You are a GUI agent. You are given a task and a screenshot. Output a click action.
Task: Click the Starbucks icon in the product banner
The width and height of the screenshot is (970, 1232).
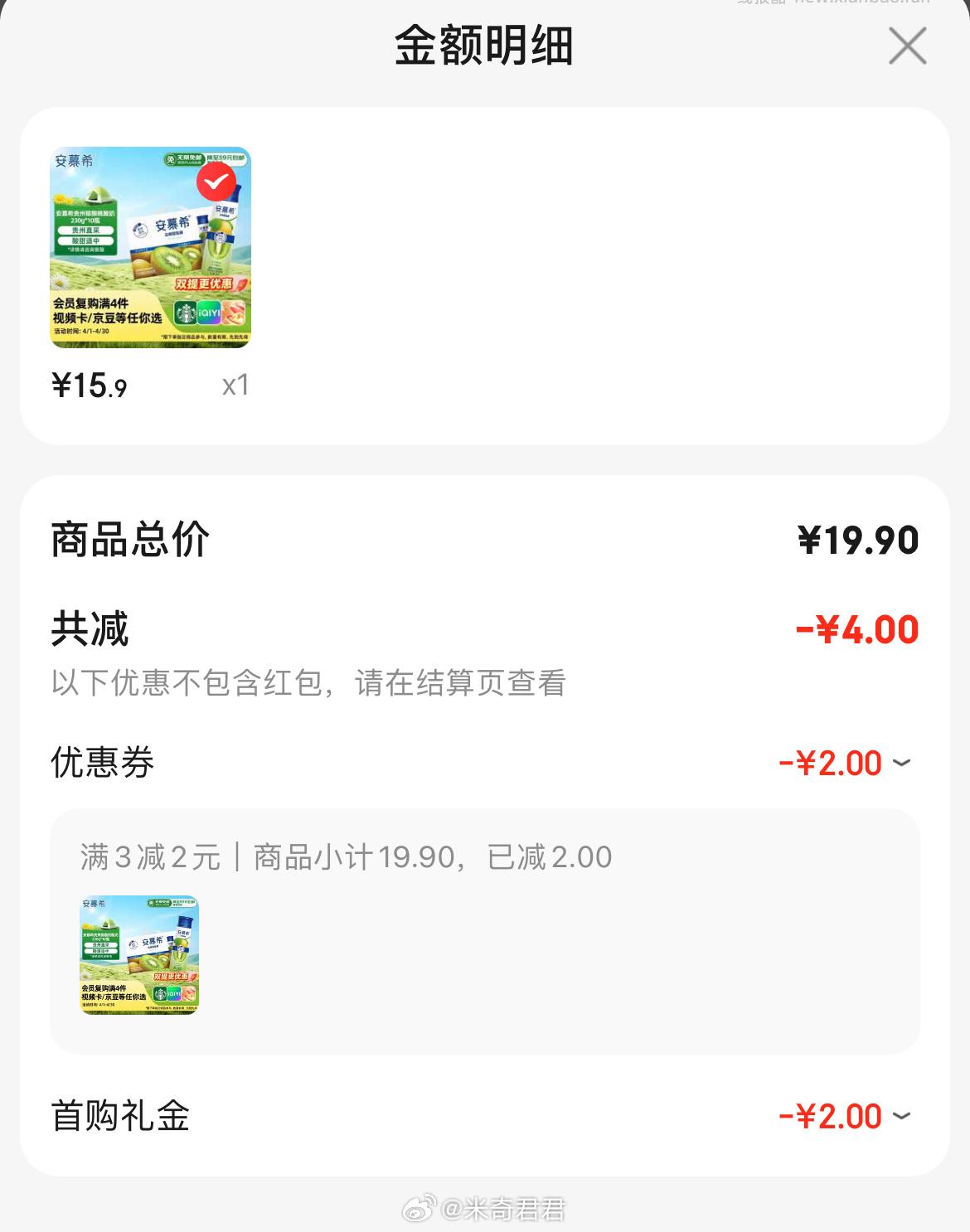[x=185, y=313]
